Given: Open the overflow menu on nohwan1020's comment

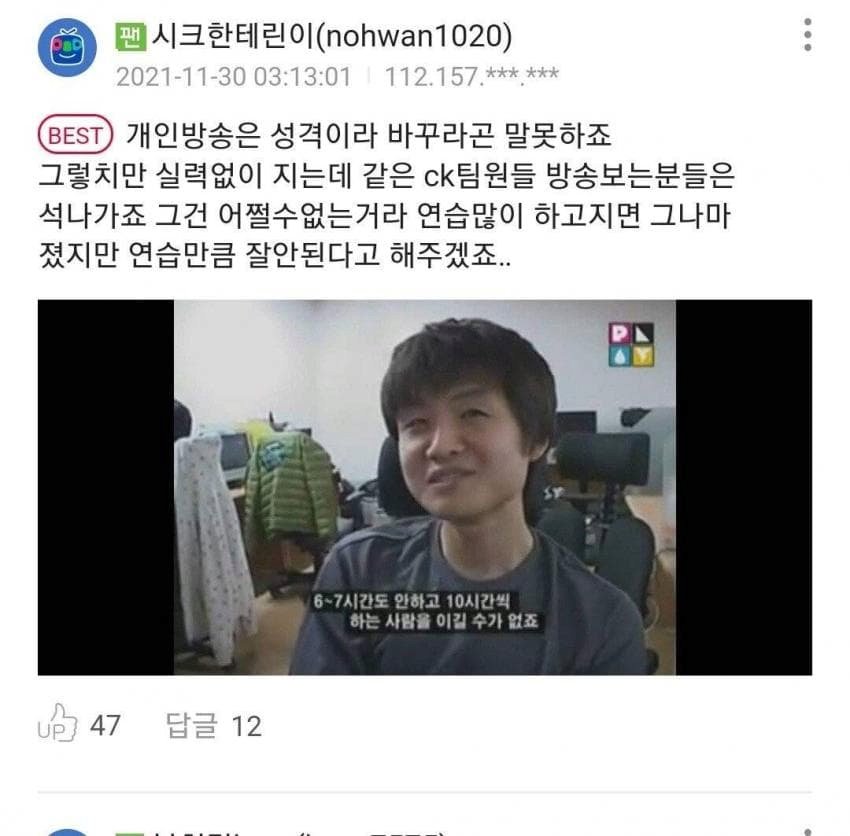Looking at the screenshot, I should click(x=807, y=35).
